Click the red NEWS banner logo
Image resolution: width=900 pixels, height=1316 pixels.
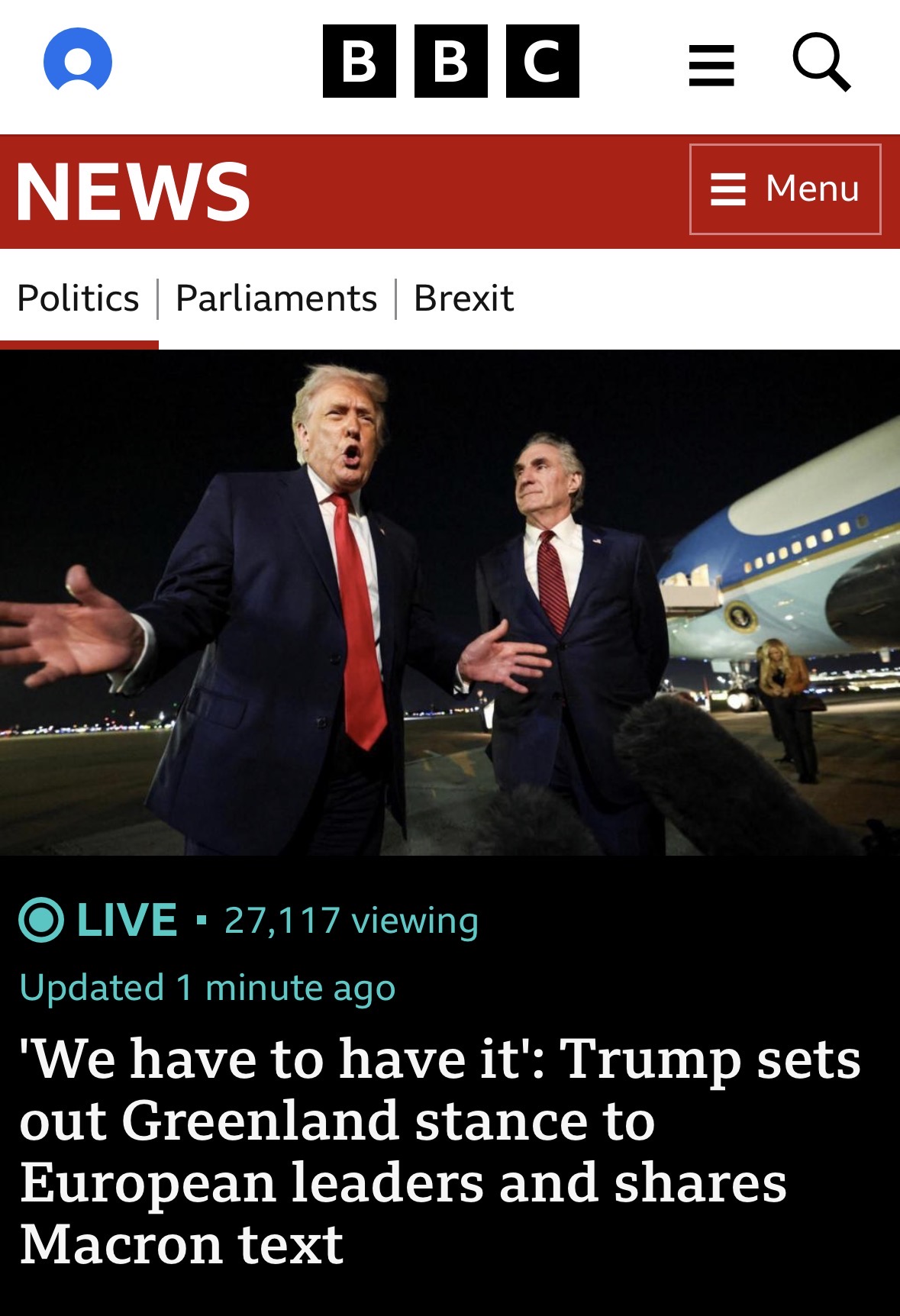[x=134, y=190]
